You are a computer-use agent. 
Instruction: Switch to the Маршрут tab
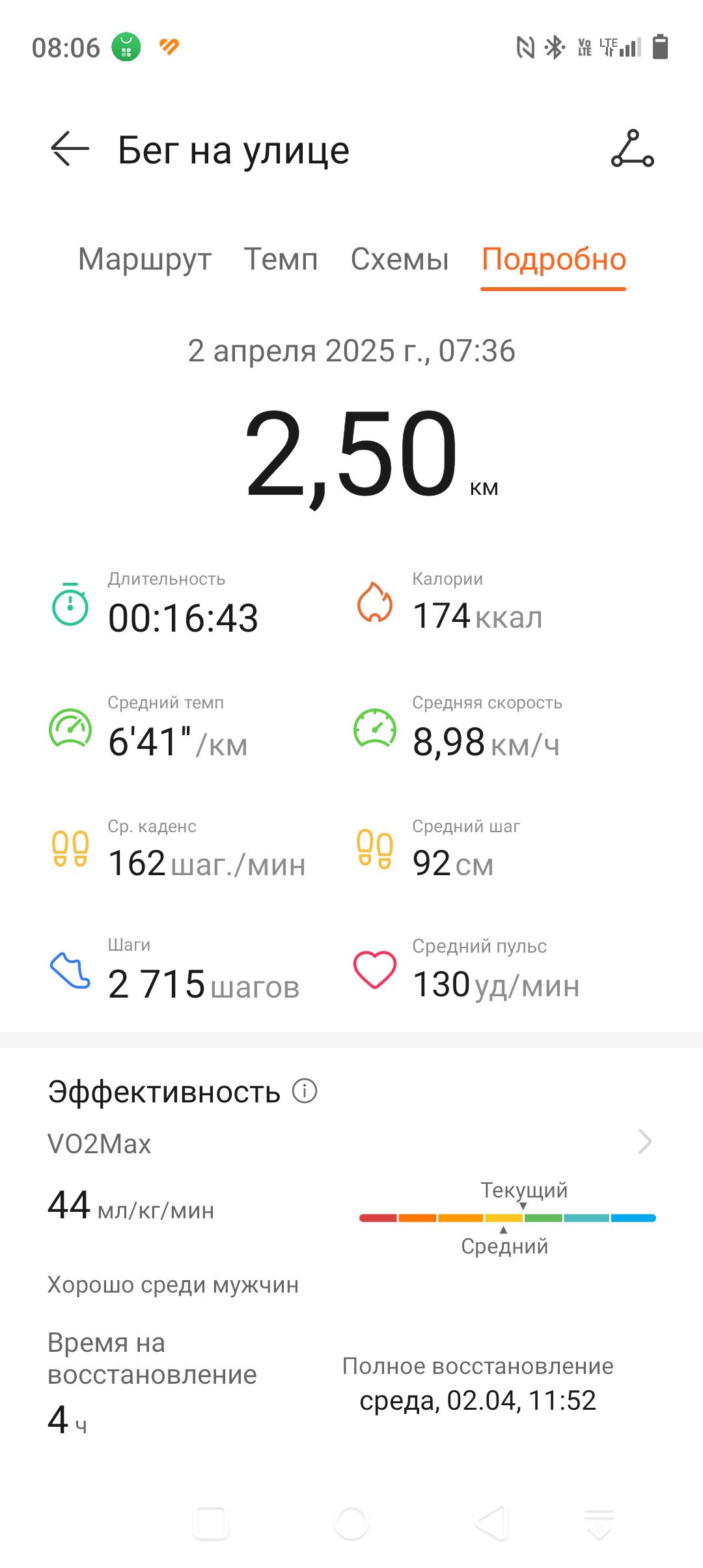[145, 260]
